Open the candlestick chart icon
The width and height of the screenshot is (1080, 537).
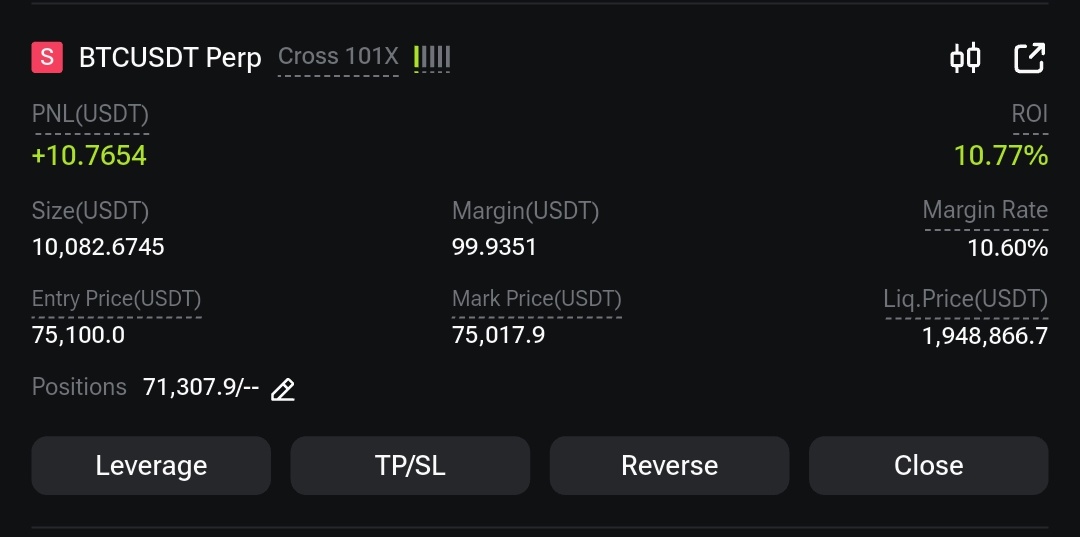965,58
